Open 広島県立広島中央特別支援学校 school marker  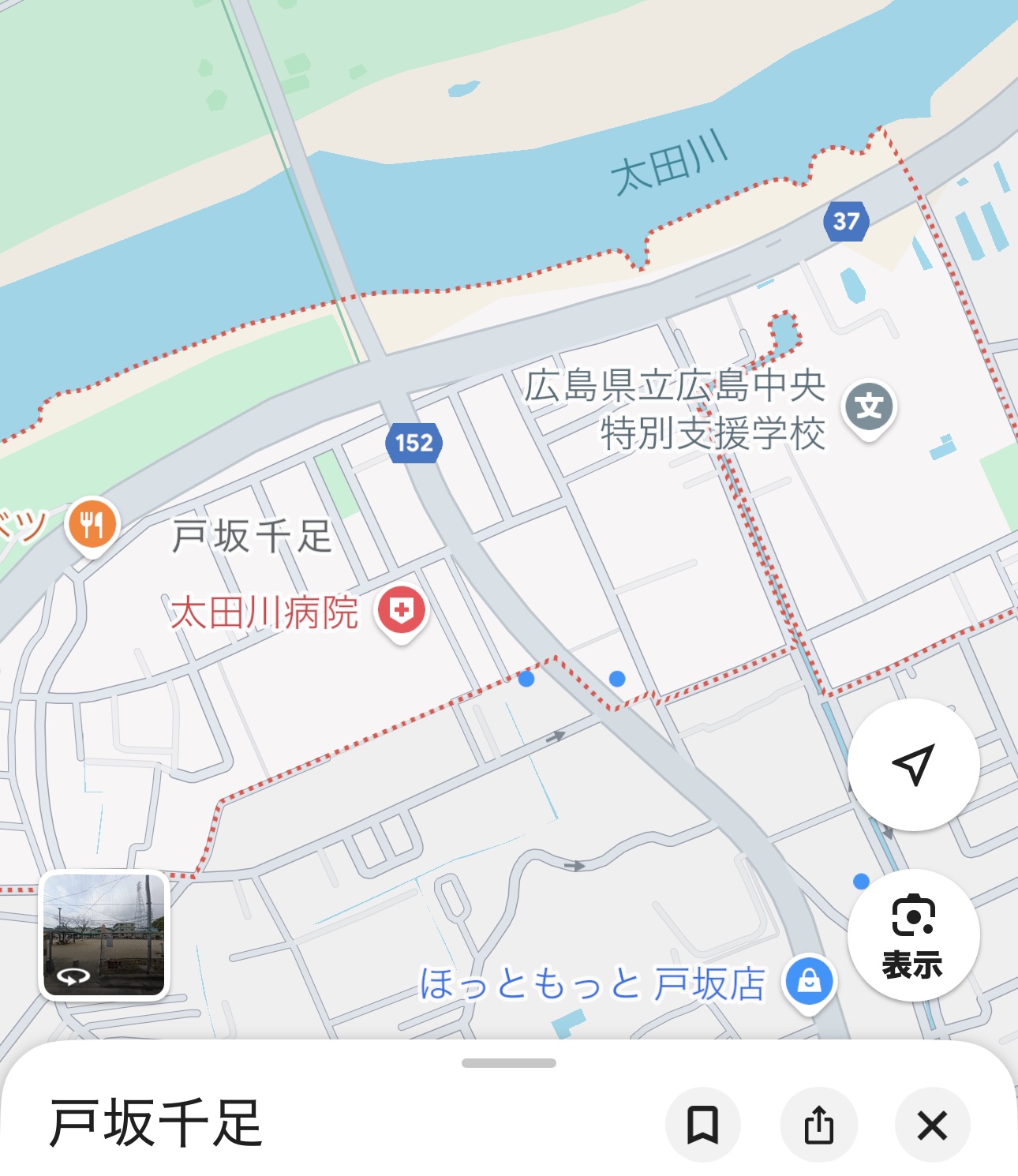tap(868, 407)
